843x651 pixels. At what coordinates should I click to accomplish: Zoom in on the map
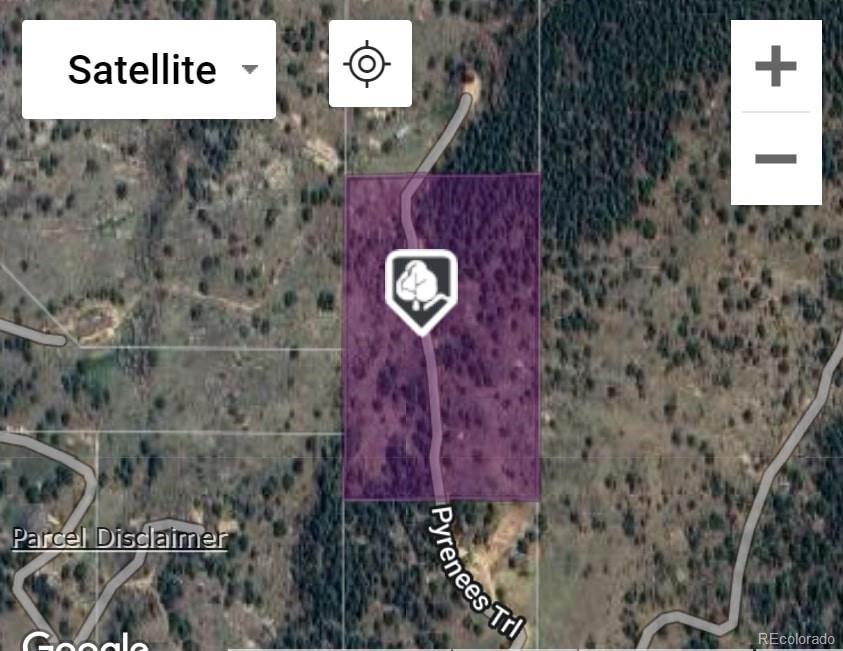tap(776, 67)
